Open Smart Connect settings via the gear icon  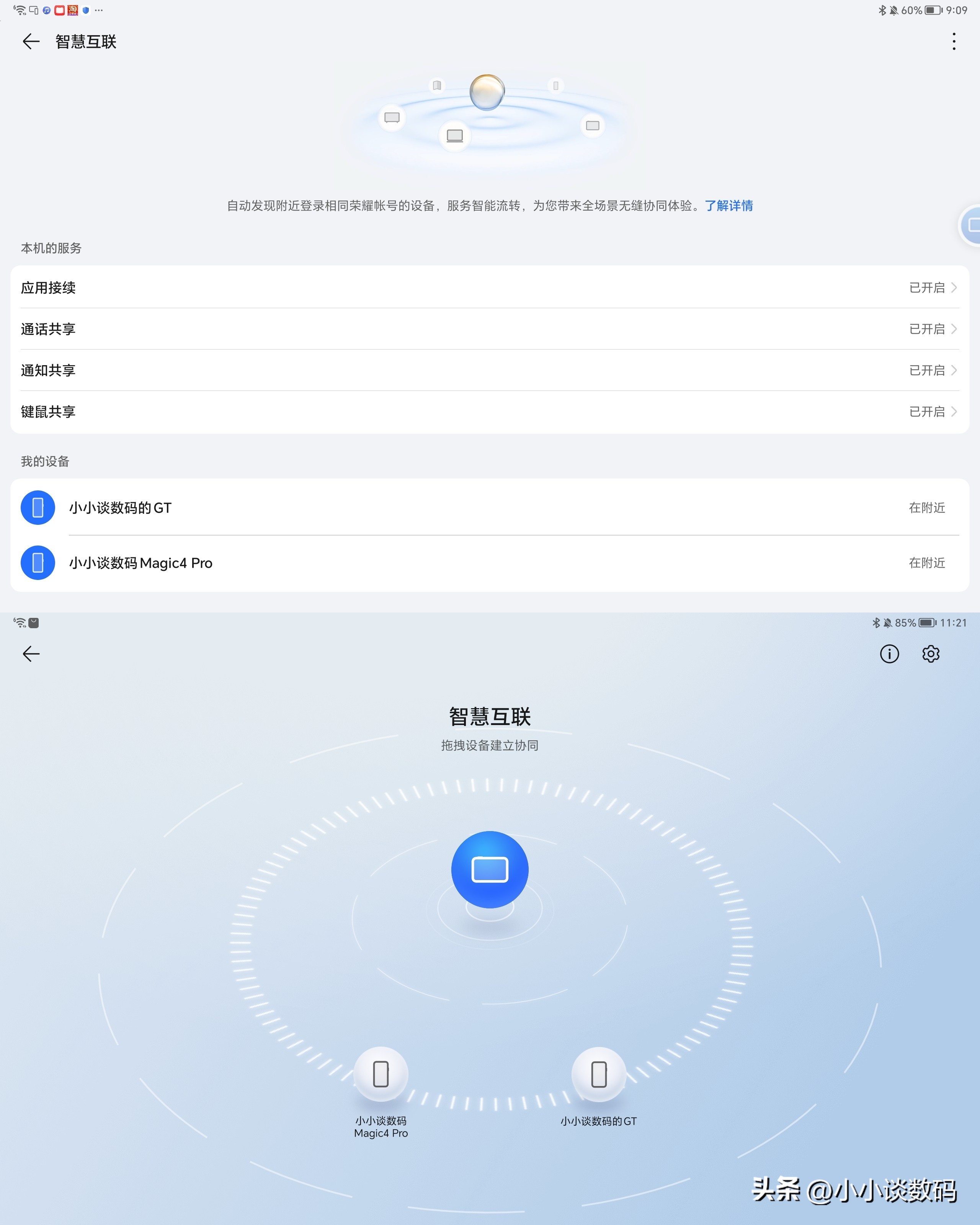click(x=930, y=653)
